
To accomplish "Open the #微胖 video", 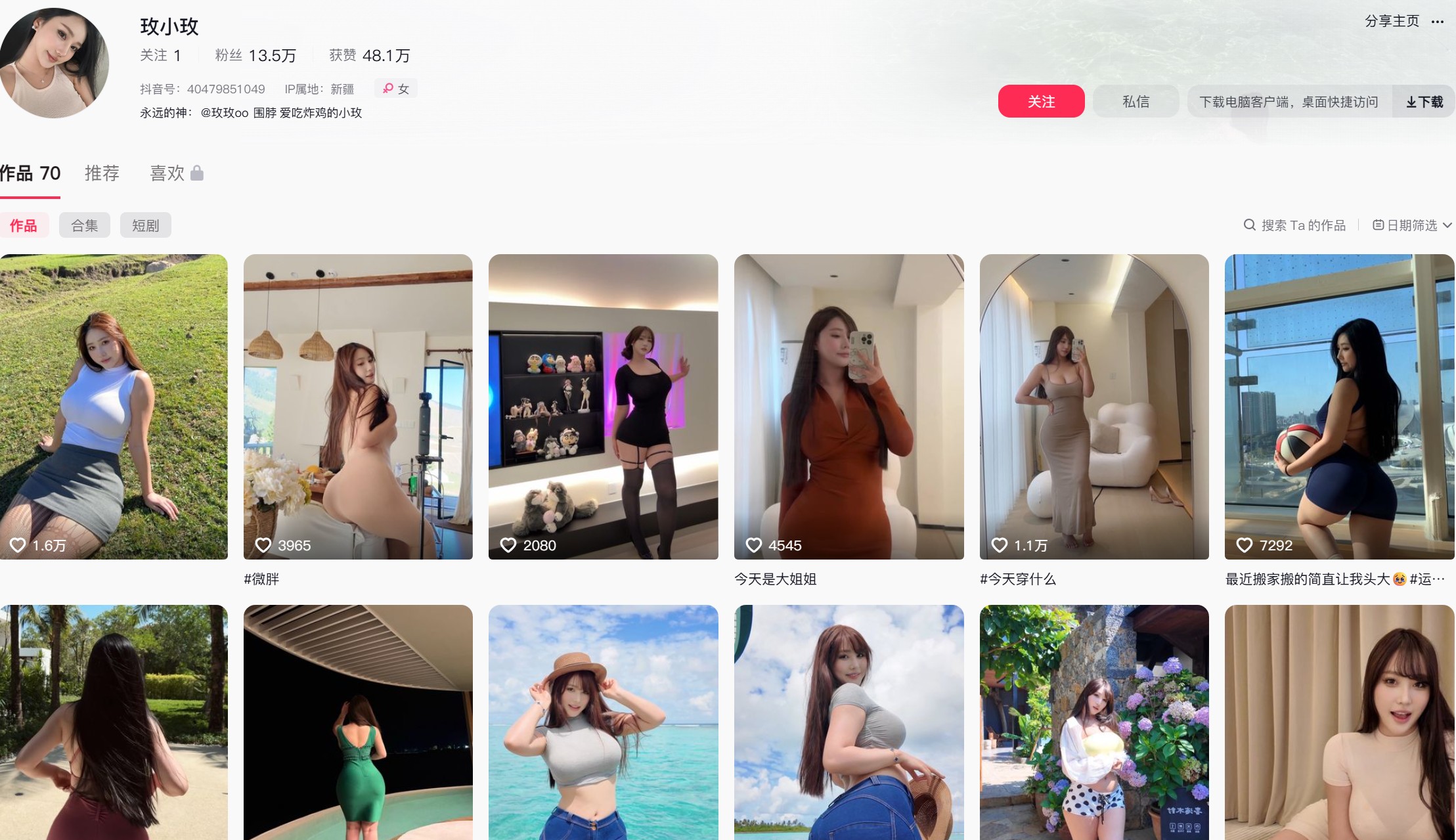I will 358,407.
